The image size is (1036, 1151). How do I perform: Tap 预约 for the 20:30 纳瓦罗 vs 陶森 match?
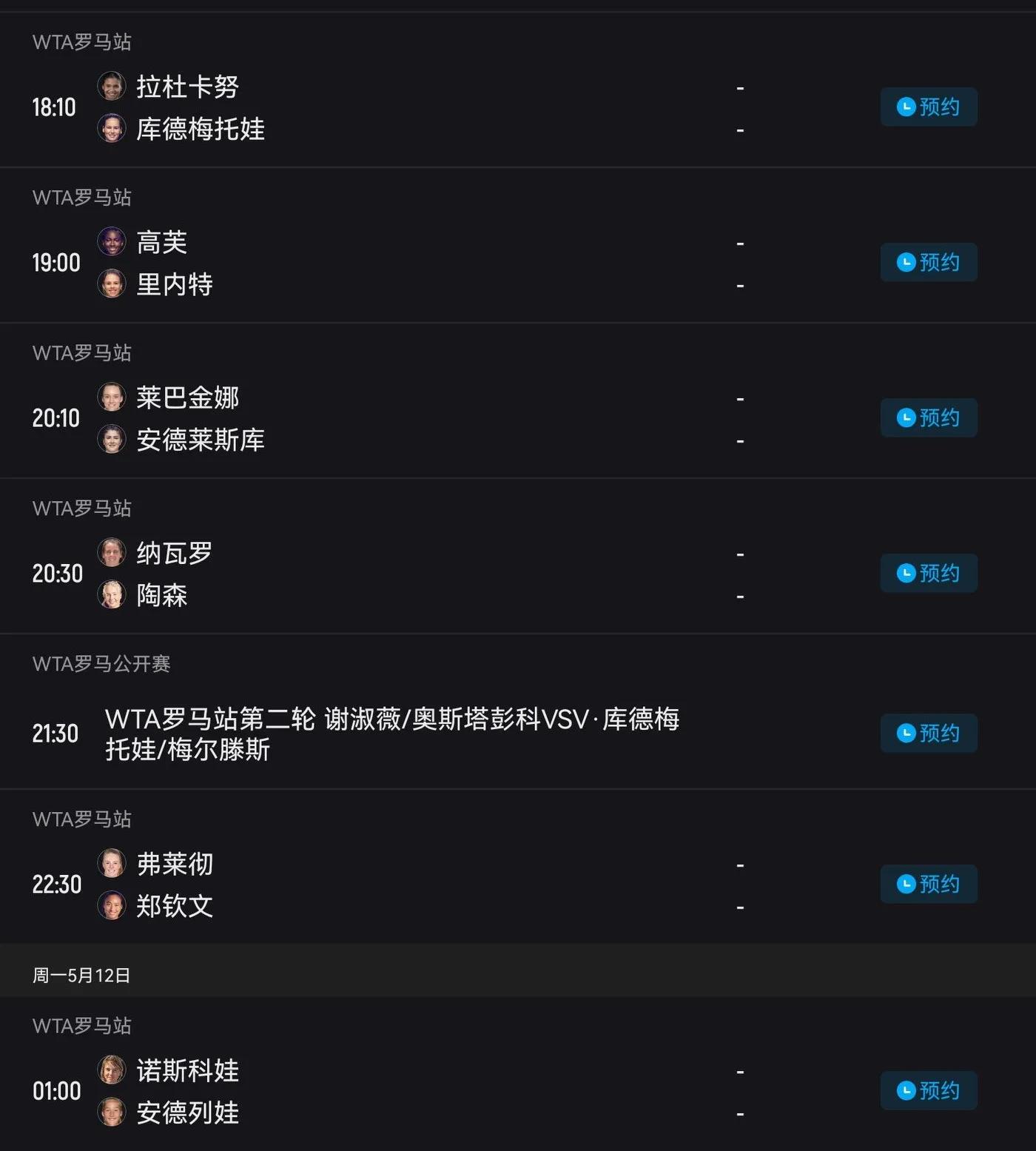tap(928, 573)
